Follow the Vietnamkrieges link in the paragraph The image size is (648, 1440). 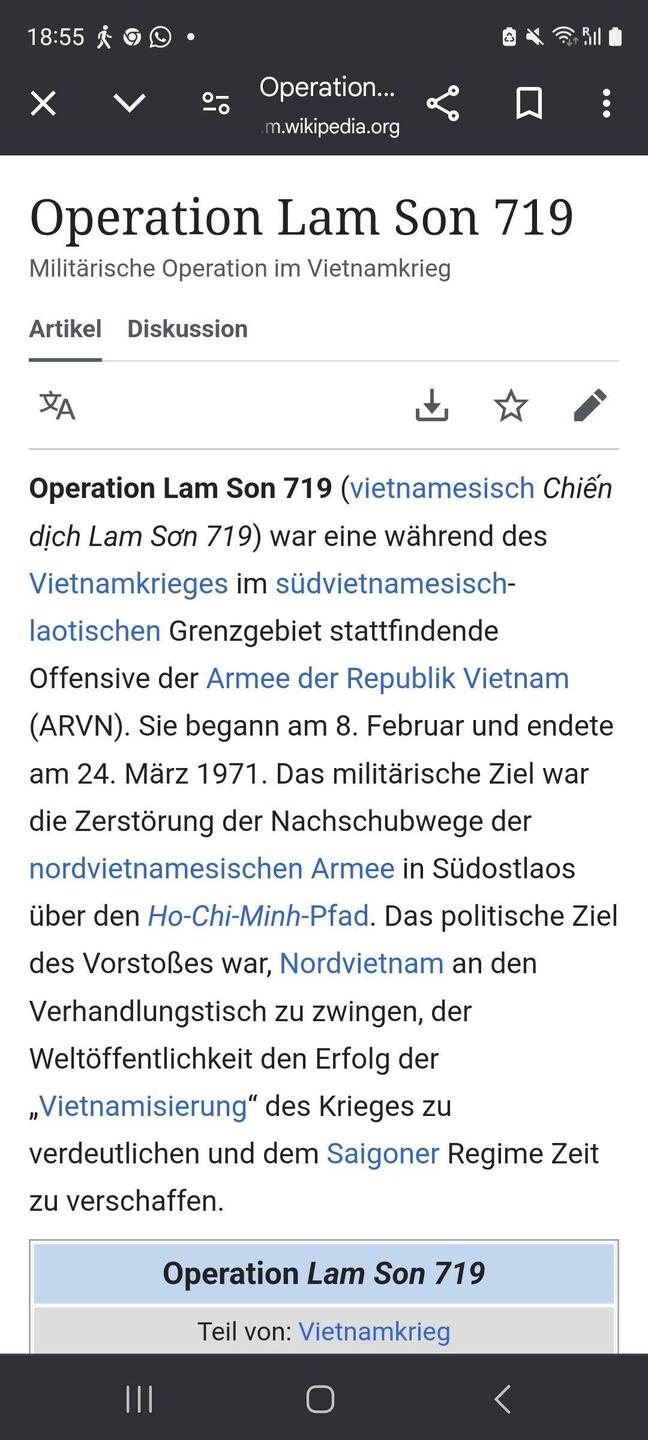click(x=128, y=583)
